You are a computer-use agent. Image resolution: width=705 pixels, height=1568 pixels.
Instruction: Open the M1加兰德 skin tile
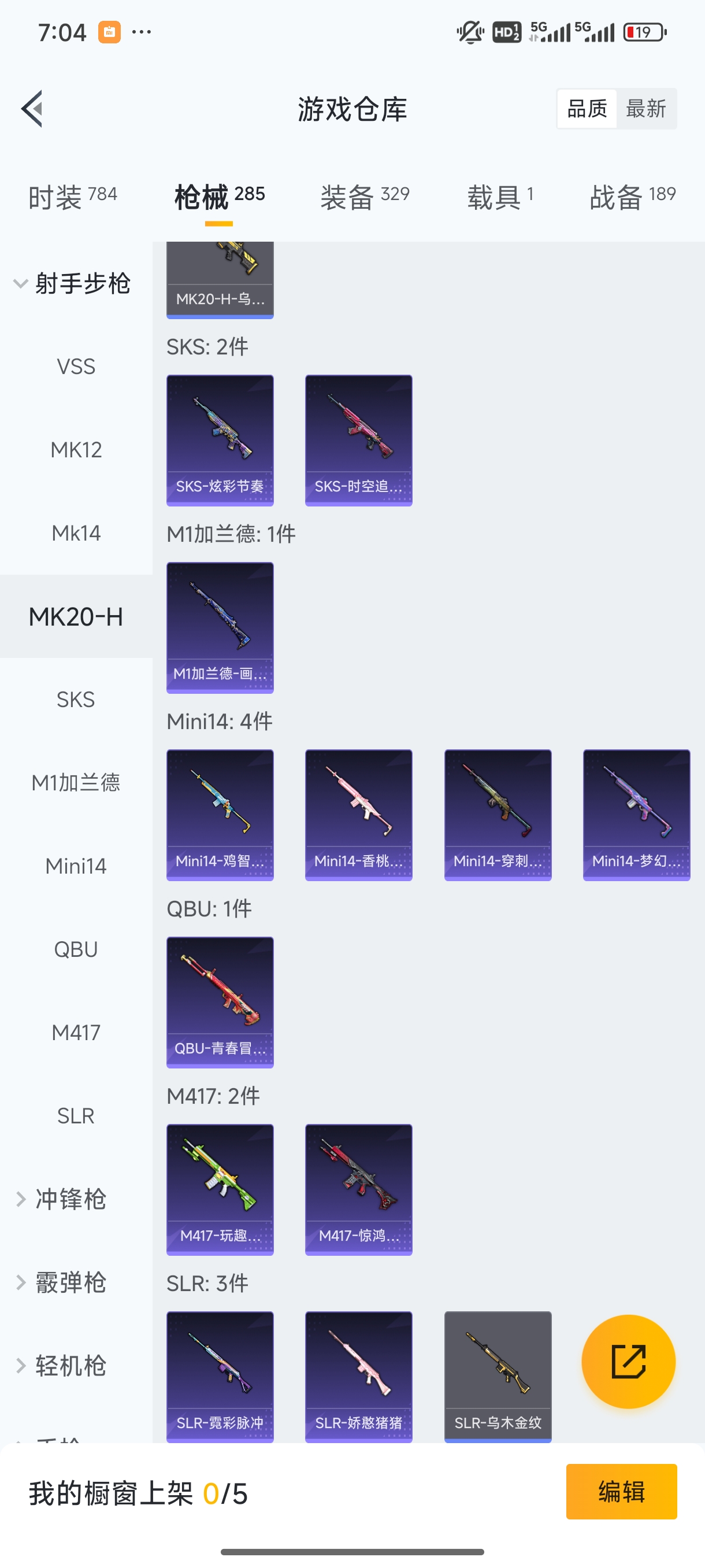pyautogui.click(x=220, y=627)
